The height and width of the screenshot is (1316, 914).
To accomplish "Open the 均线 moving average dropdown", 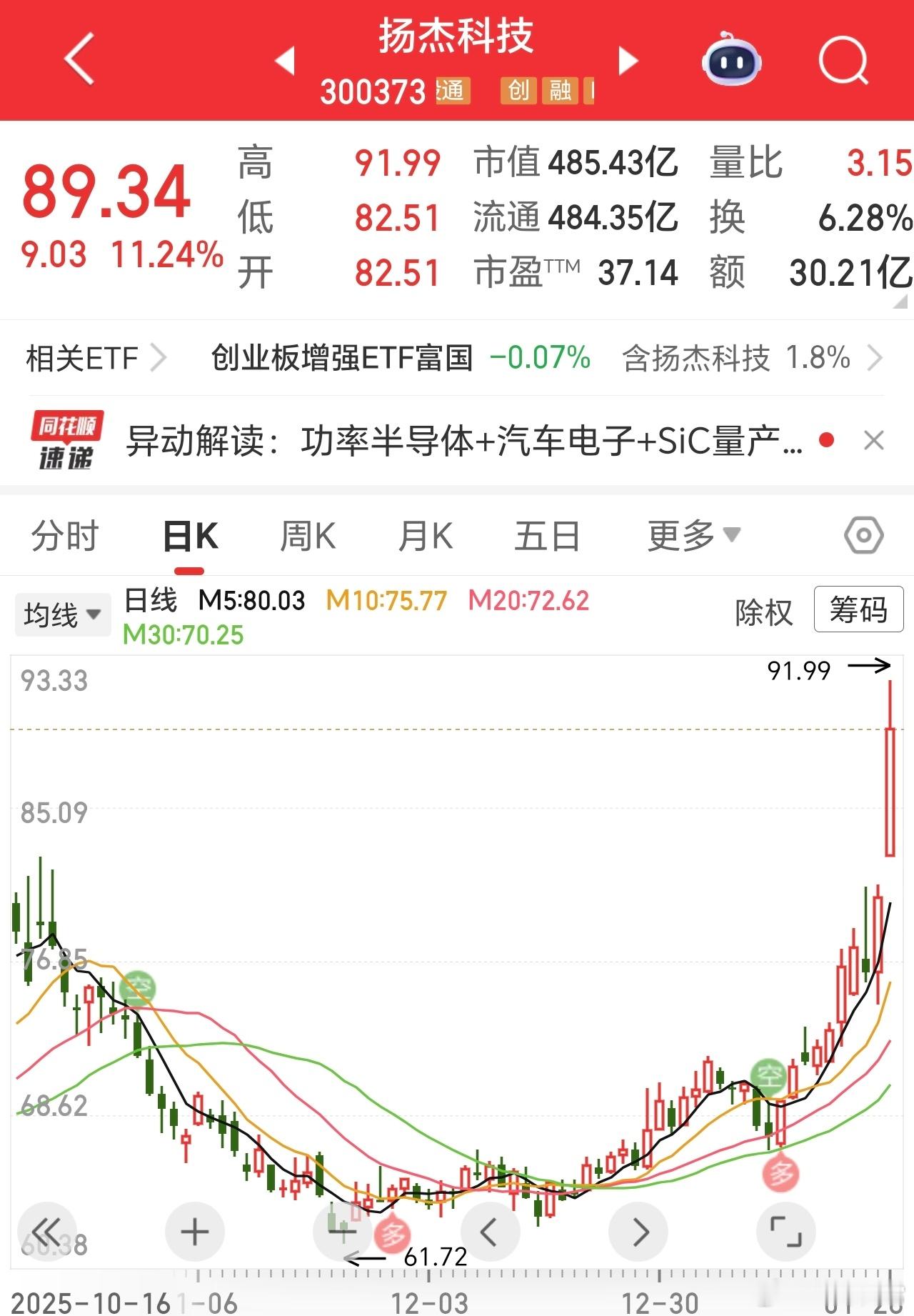I will (x=62, y=613).
